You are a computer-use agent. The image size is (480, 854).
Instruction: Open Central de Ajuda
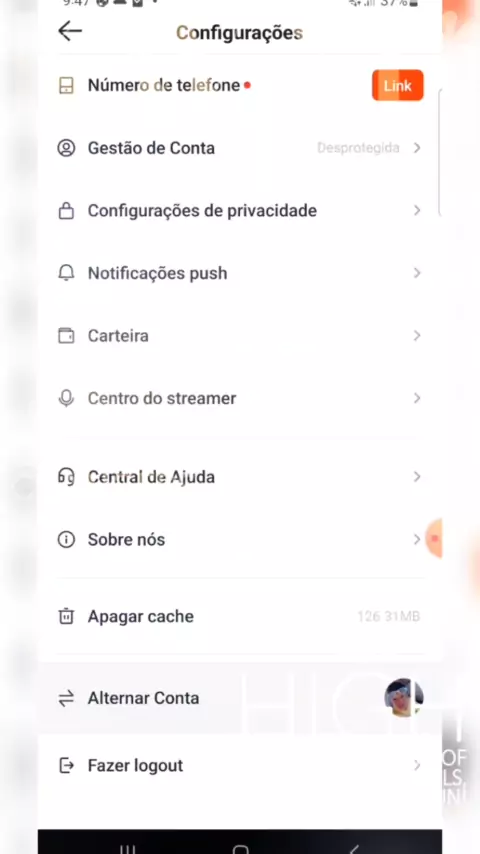tap(240, 477)
